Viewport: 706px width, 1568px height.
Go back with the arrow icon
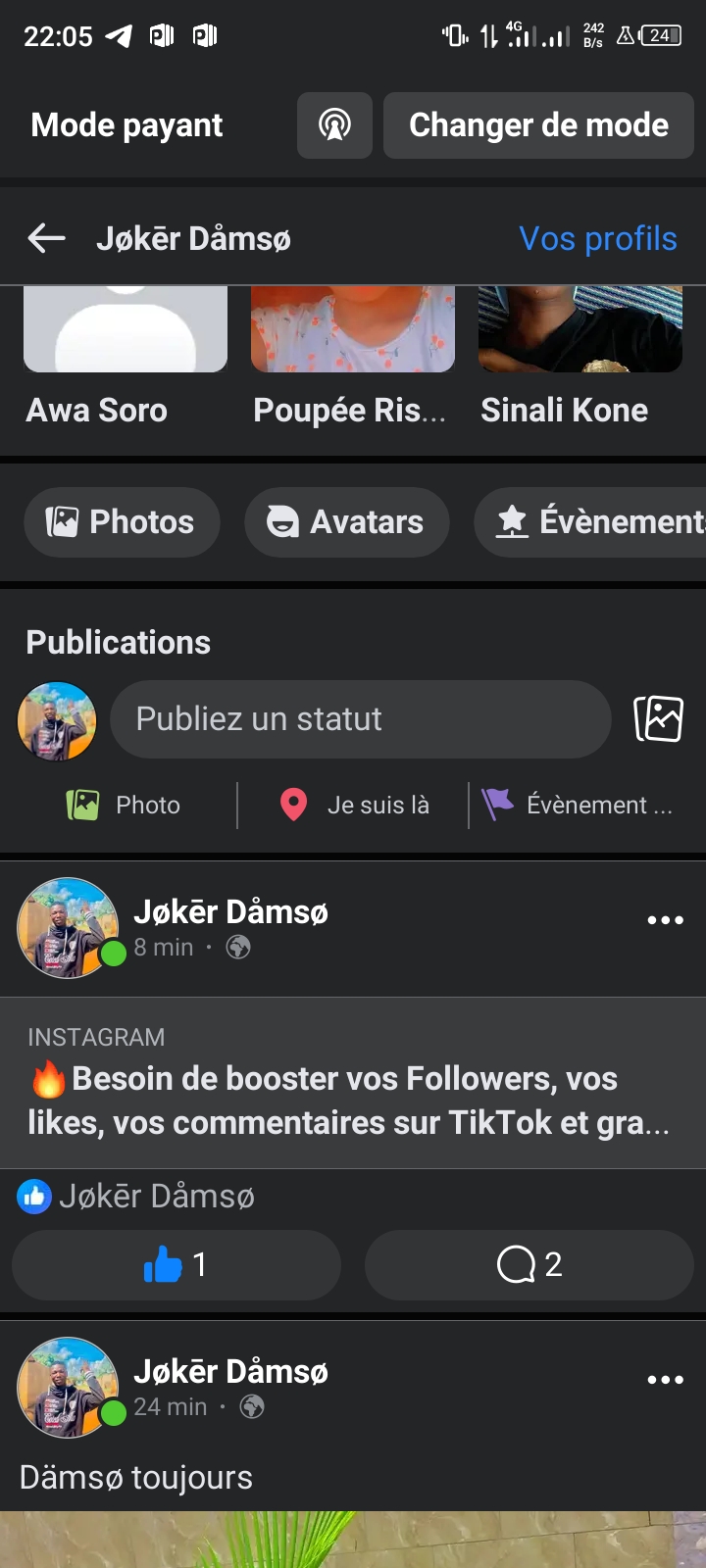[x=46, y=238]
